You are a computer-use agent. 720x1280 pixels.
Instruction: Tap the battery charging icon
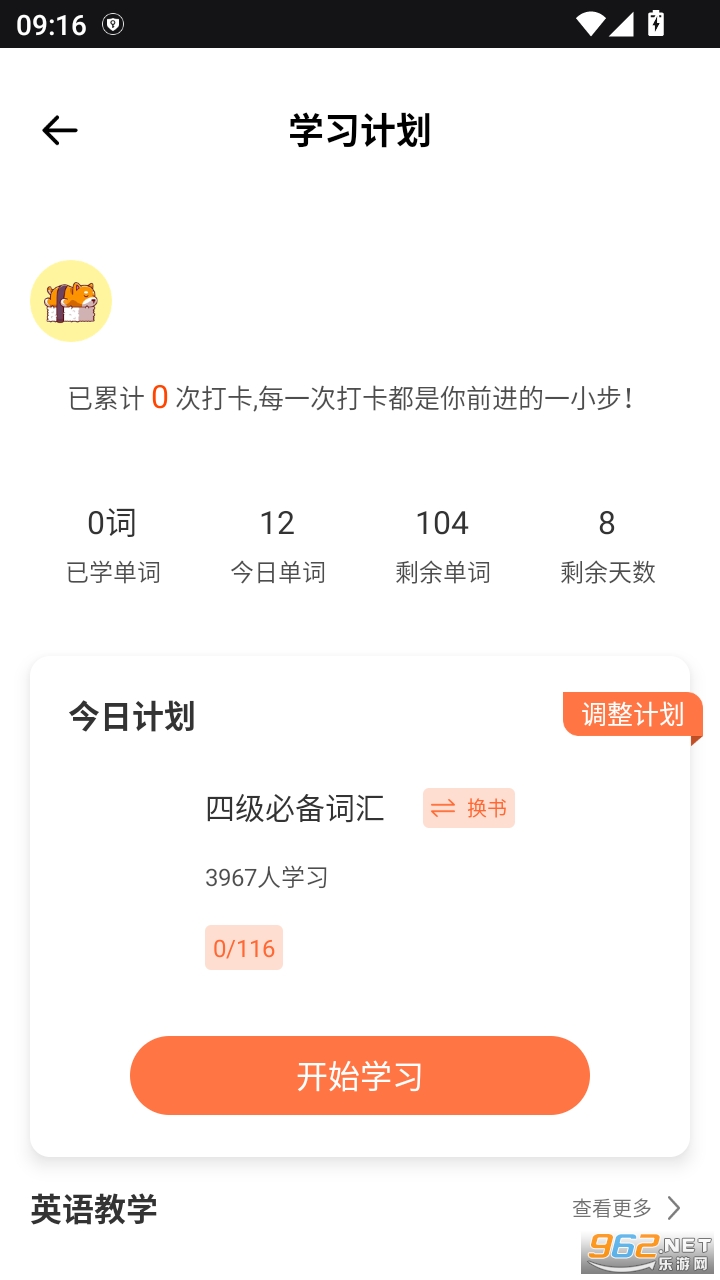[x=655, y=25]
